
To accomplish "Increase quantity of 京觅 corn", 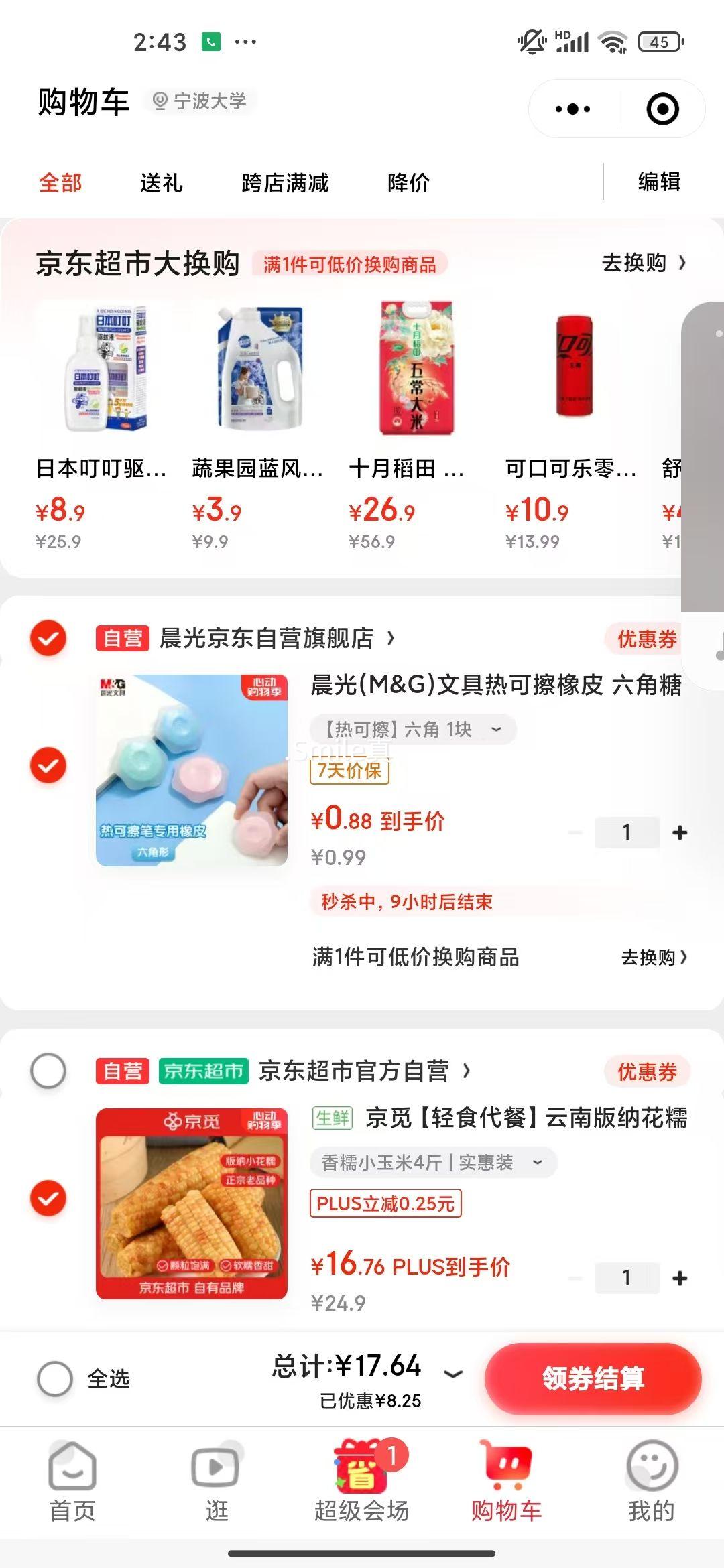I will click(680, 1278).
